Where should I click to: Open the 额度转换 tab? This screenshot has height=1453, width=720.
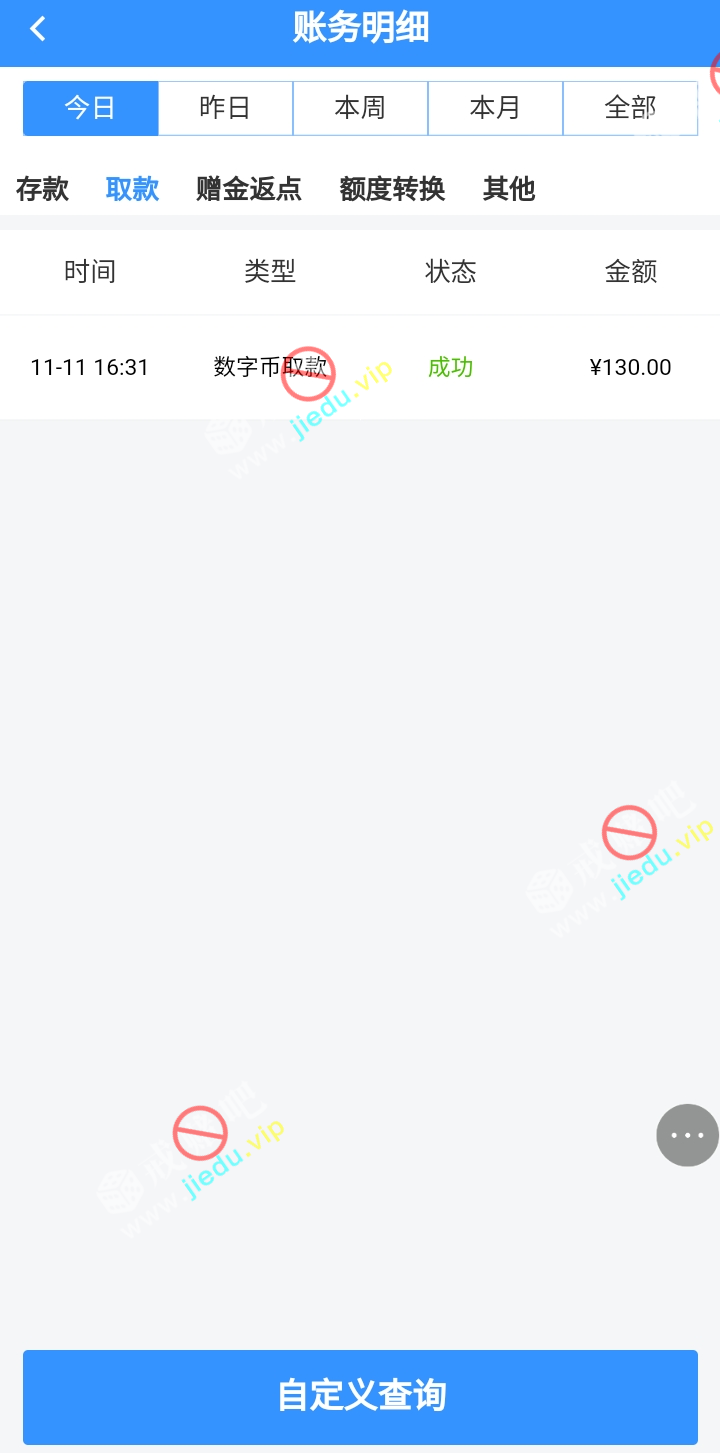point(392,189)
